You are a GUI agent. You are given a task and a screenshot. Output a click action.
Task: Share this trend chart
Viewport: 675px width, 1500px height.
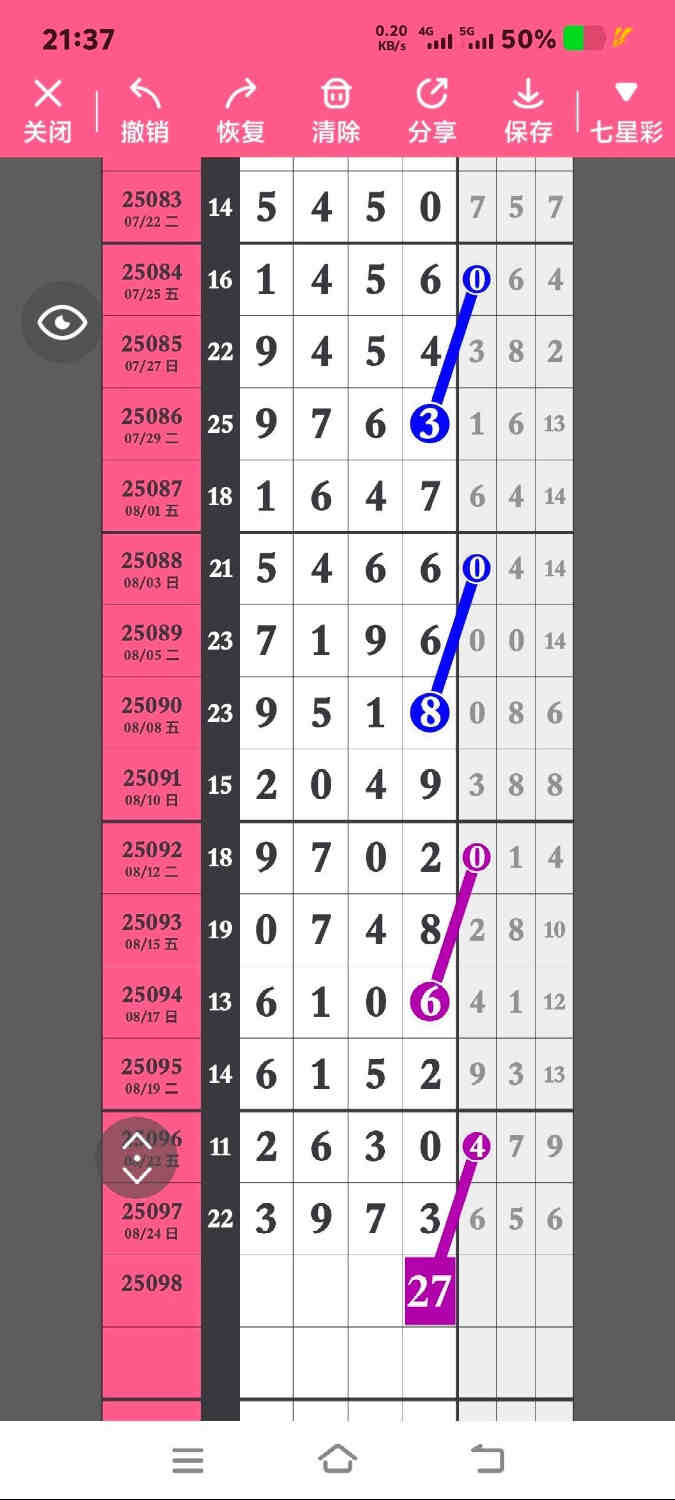pyautogui.click(x=432, y=111)
